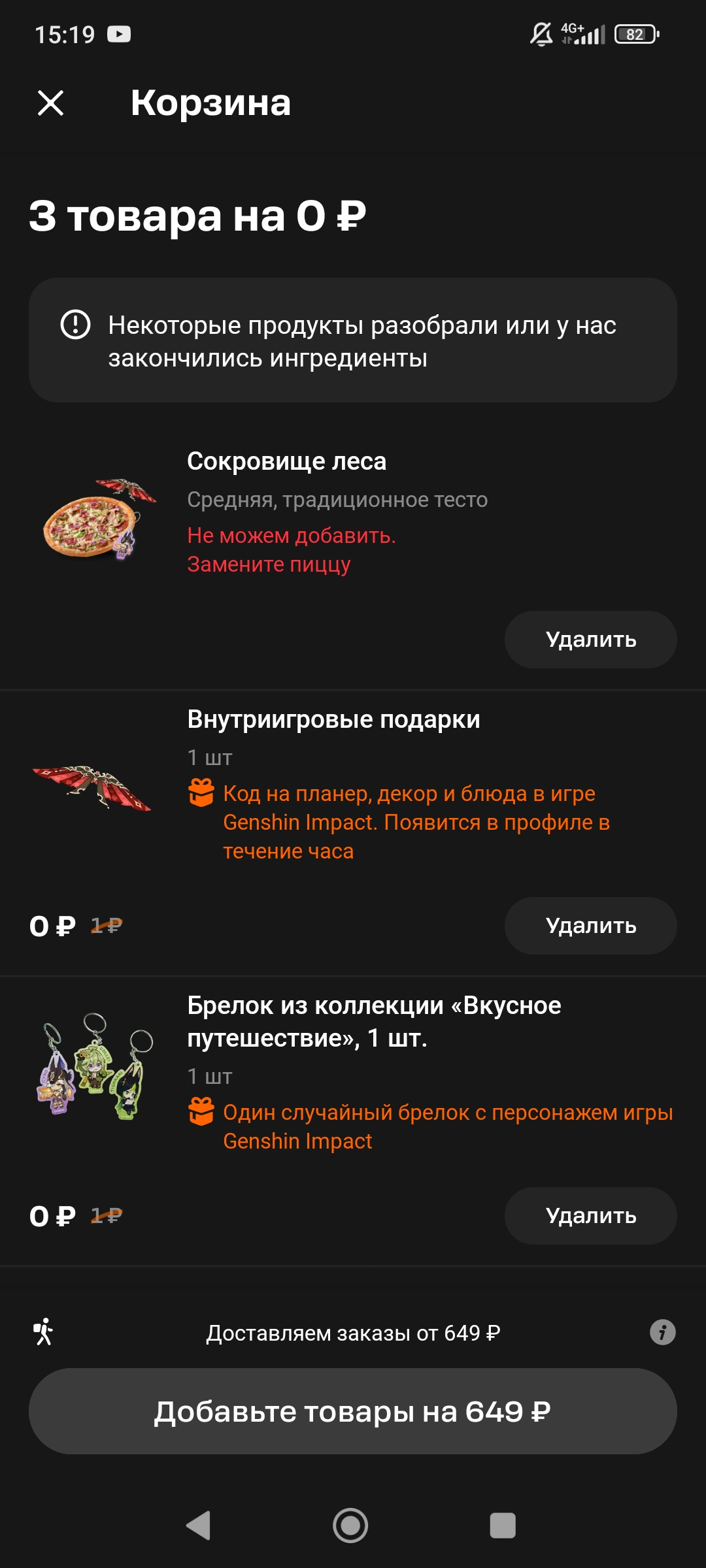706x1568 pixels.
Task: Remove the Брелок keychain item
Action: coord(590,1216)
